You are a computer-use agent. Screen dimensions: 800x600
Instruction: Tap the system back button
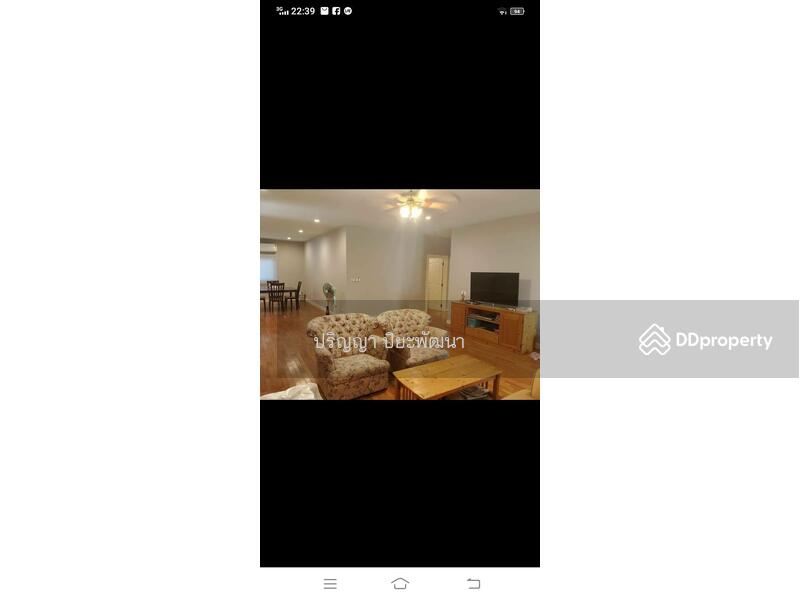473,584
